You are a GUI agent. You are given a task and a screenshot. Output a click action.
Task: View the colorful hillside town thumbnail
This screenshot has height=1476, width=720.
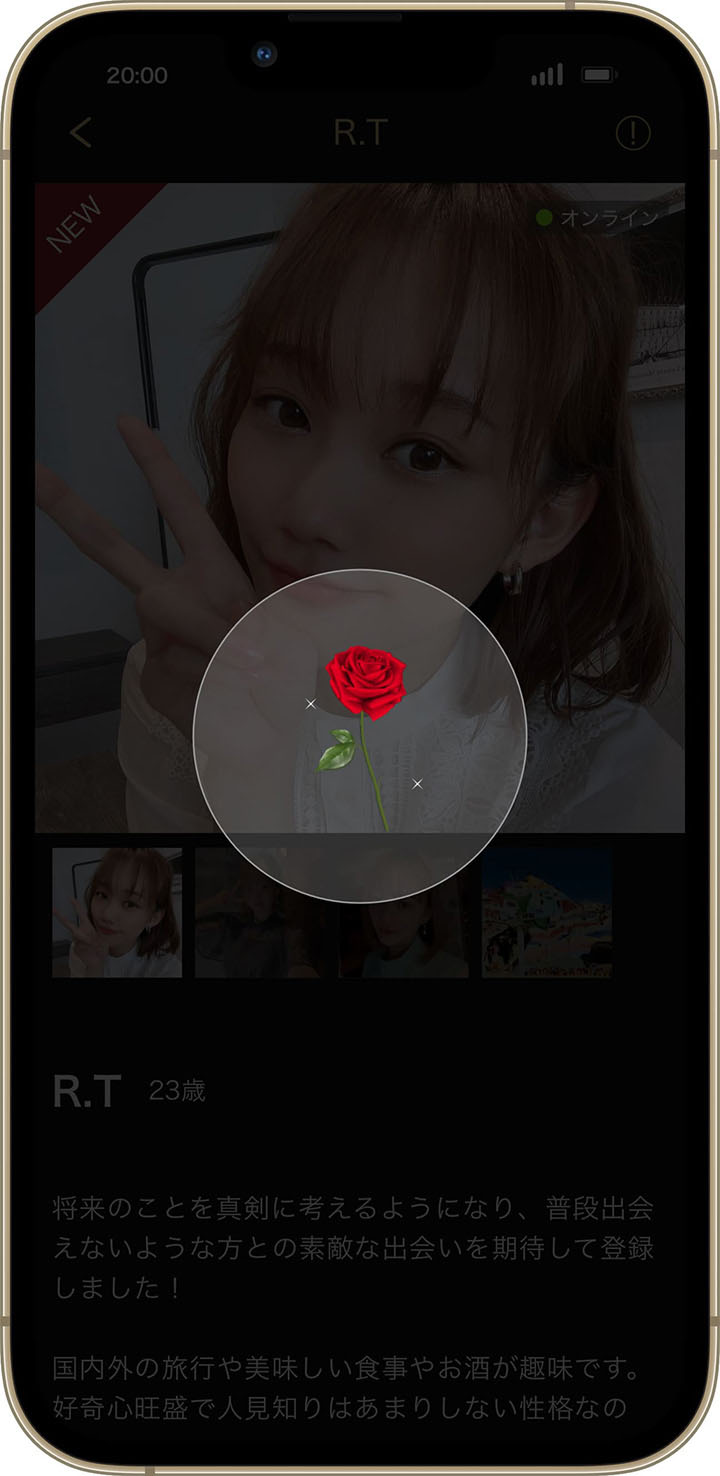(547, 912)
